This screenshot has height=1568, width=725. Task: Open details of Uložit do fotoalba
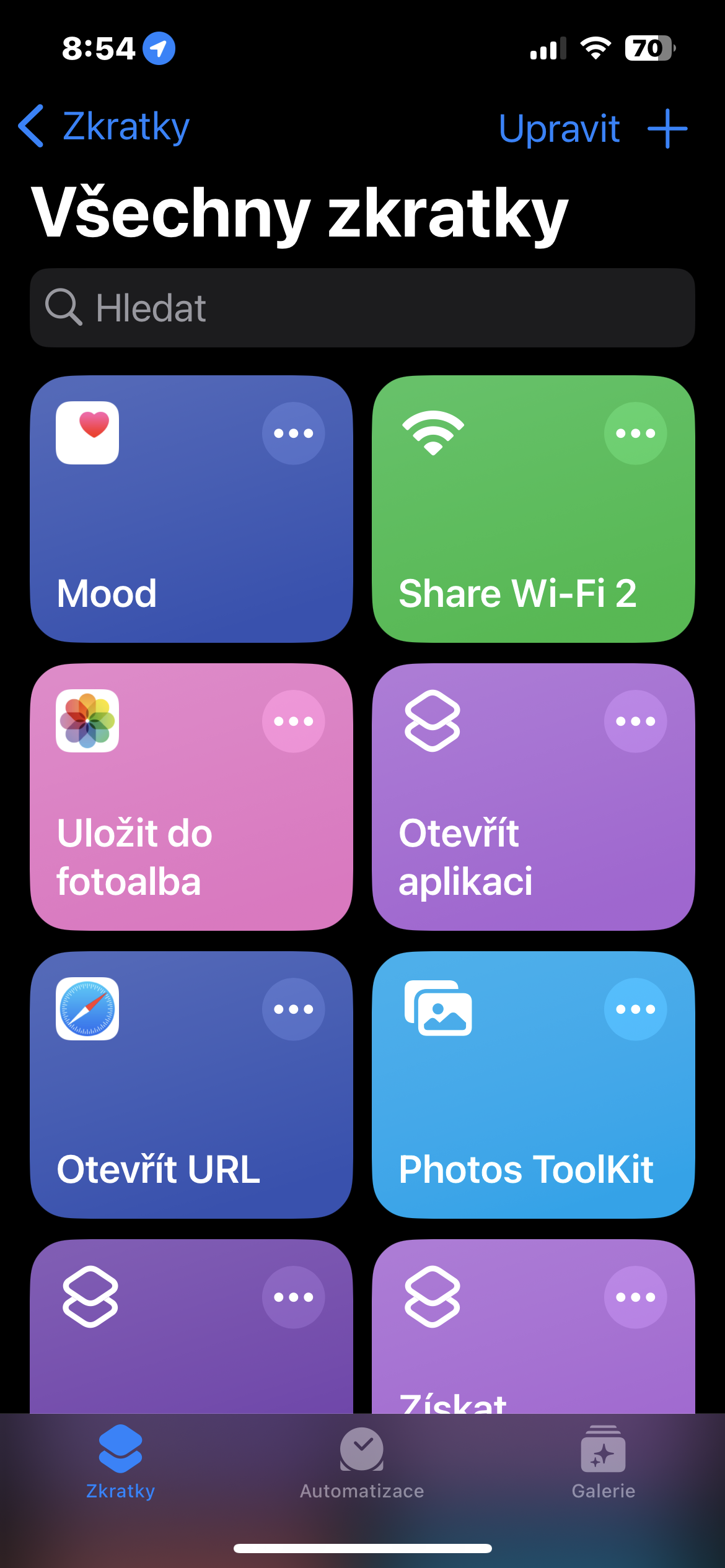point(293,721)
